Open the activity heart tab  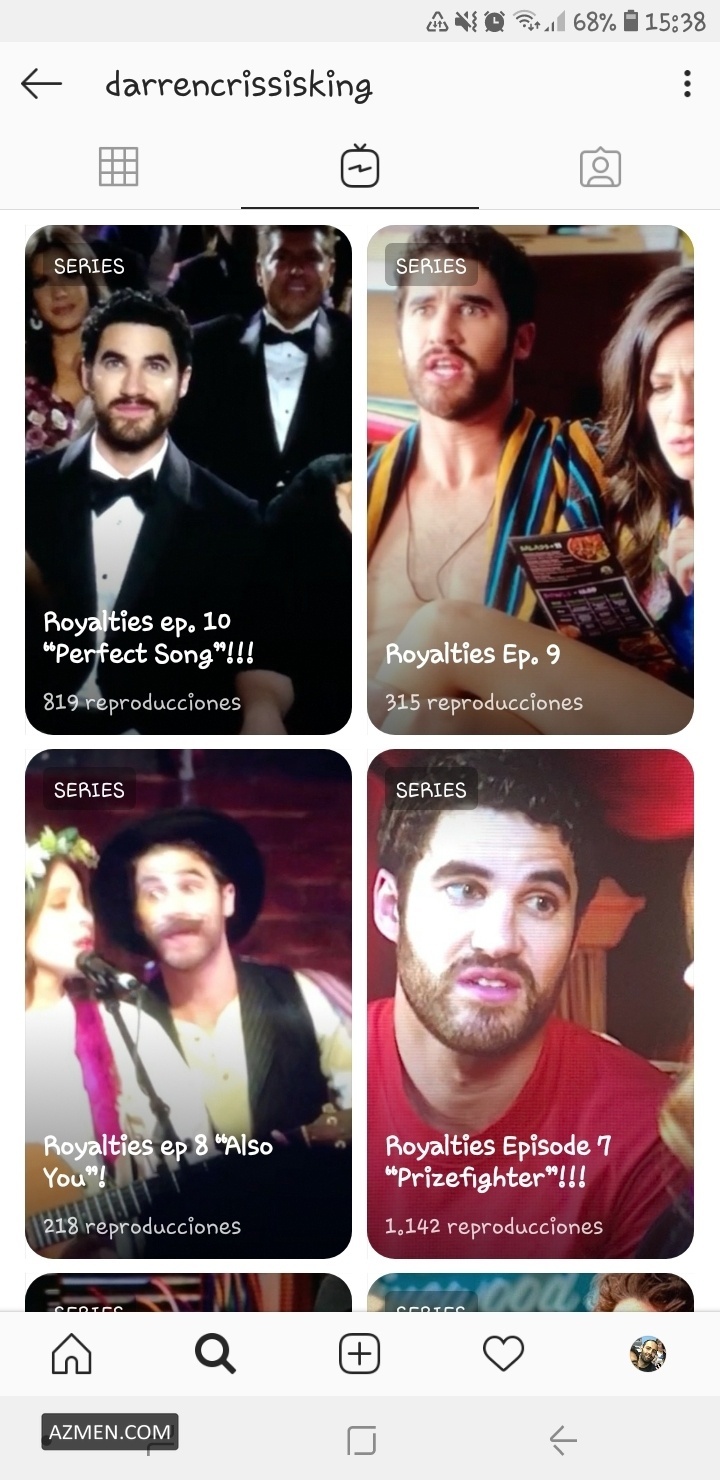[503, 1354]
